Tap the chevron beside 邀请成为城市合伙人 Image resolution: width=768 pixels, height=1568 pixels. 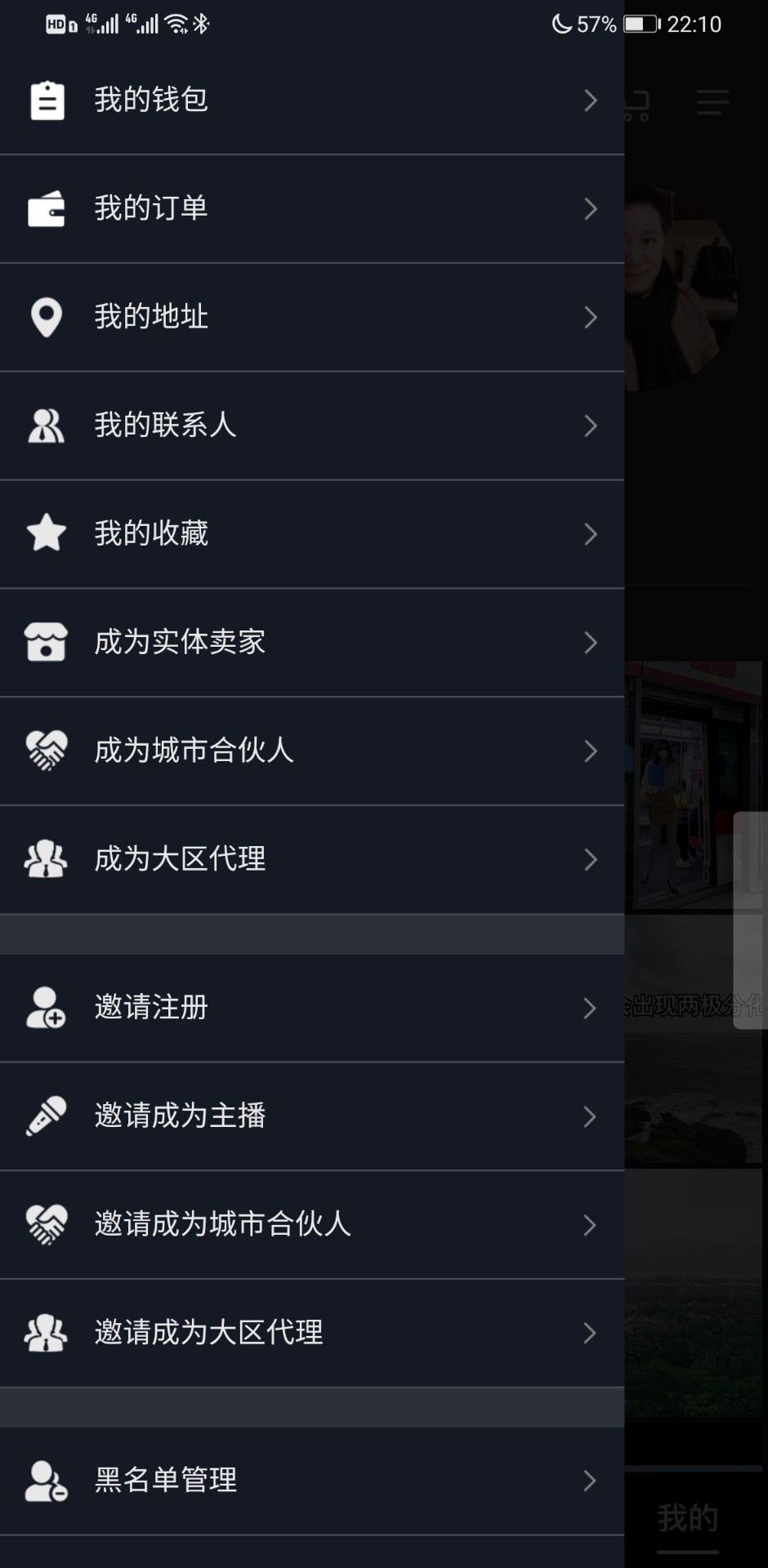[591, 1224]
